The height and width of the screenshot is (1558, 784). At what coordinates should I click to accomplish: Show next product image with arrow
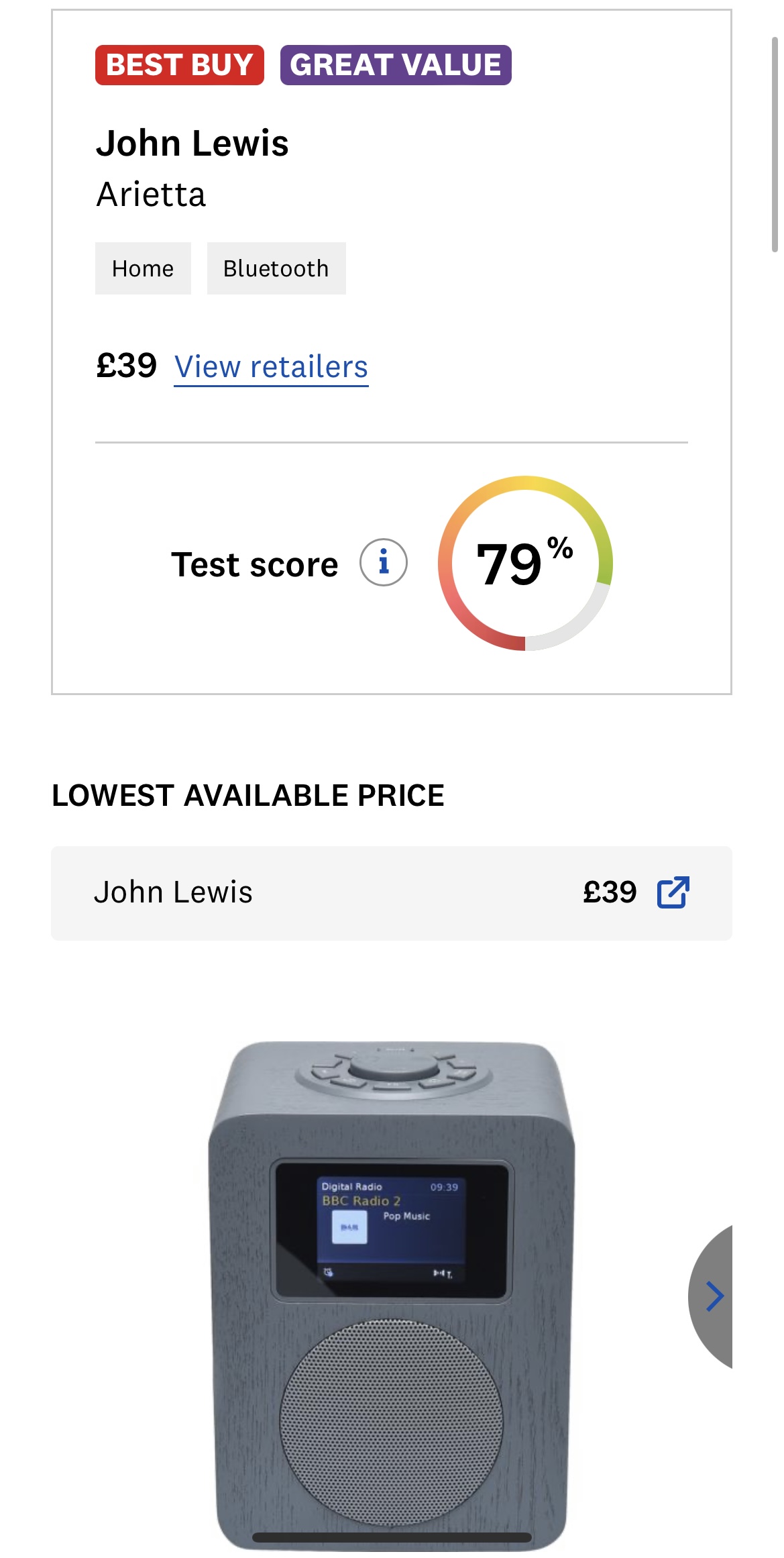coord(714,1296)
